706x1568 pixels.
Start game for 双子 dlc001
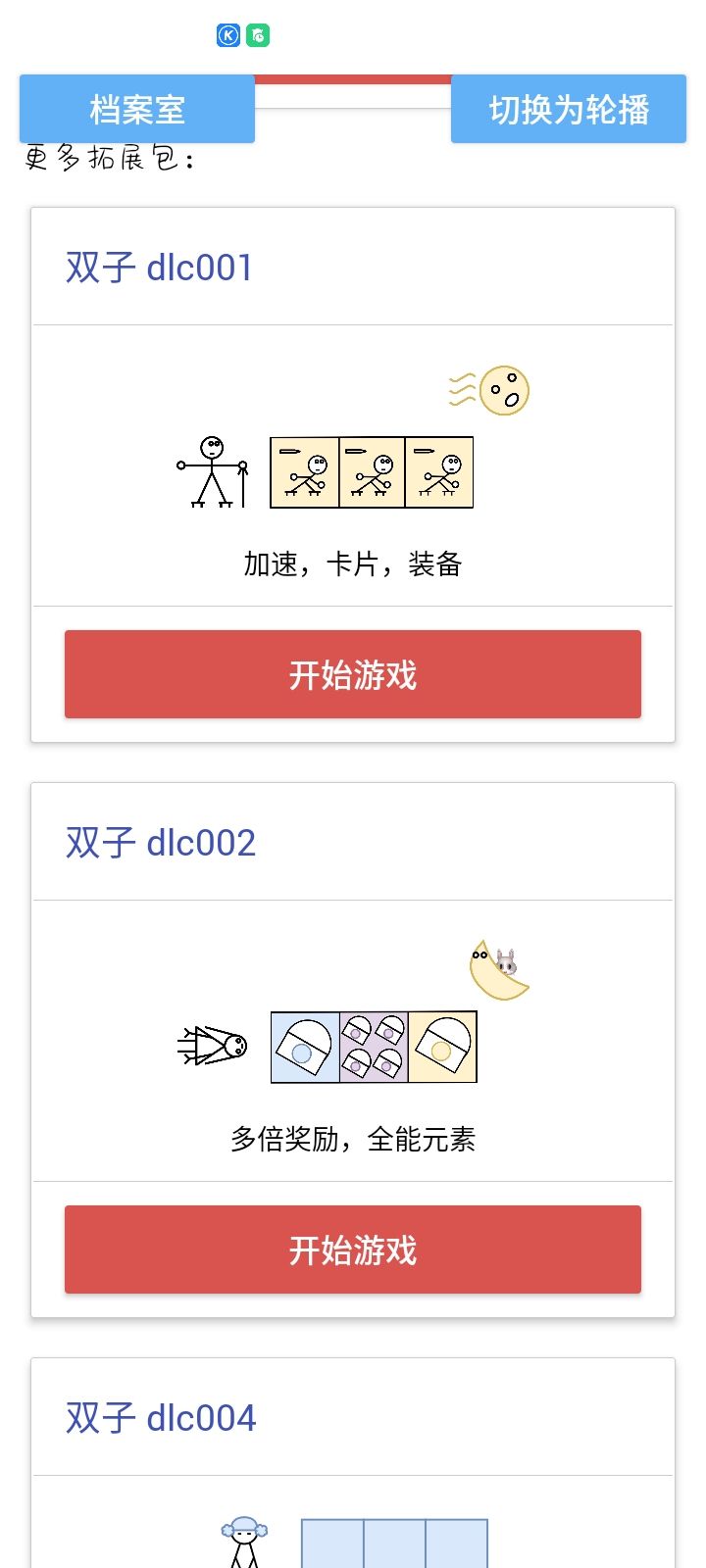coord(353,674)
